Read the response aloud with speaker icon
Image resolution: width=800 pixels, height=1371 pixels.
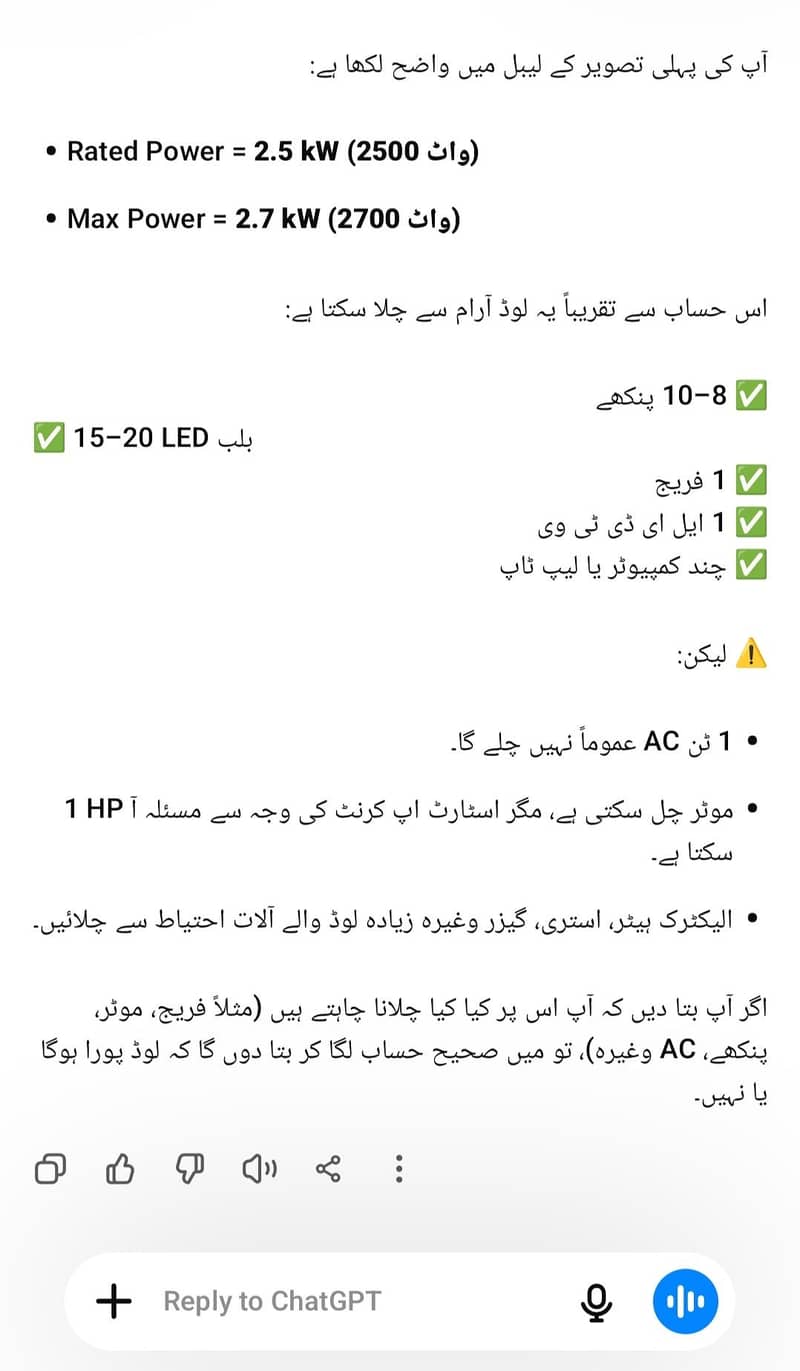[260, 1167]
